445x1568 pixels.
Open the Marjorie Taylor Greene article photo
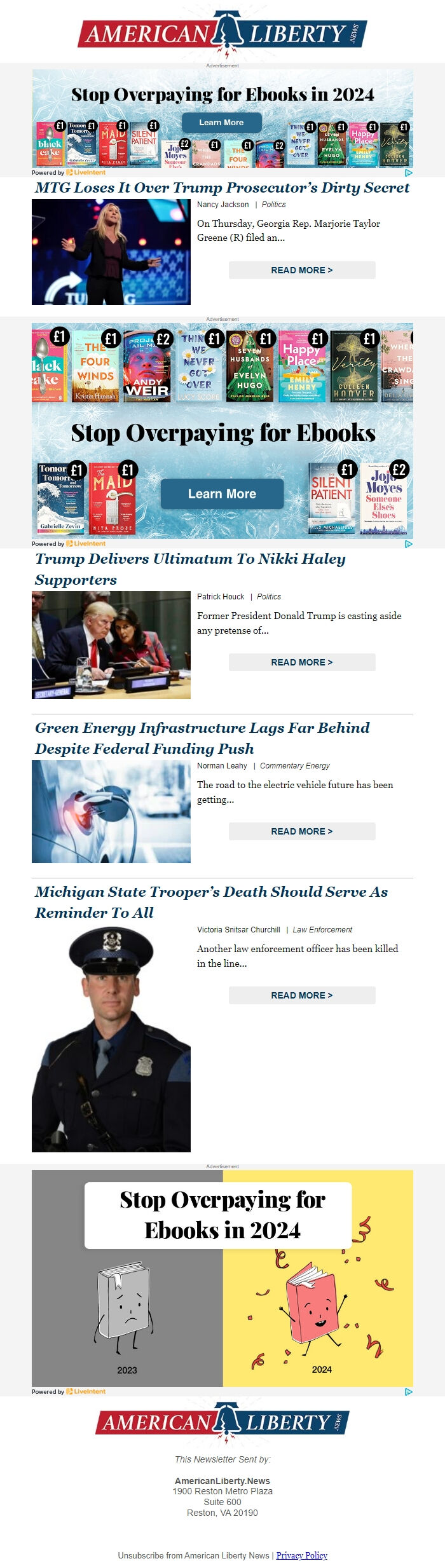(x=111, y=252)
